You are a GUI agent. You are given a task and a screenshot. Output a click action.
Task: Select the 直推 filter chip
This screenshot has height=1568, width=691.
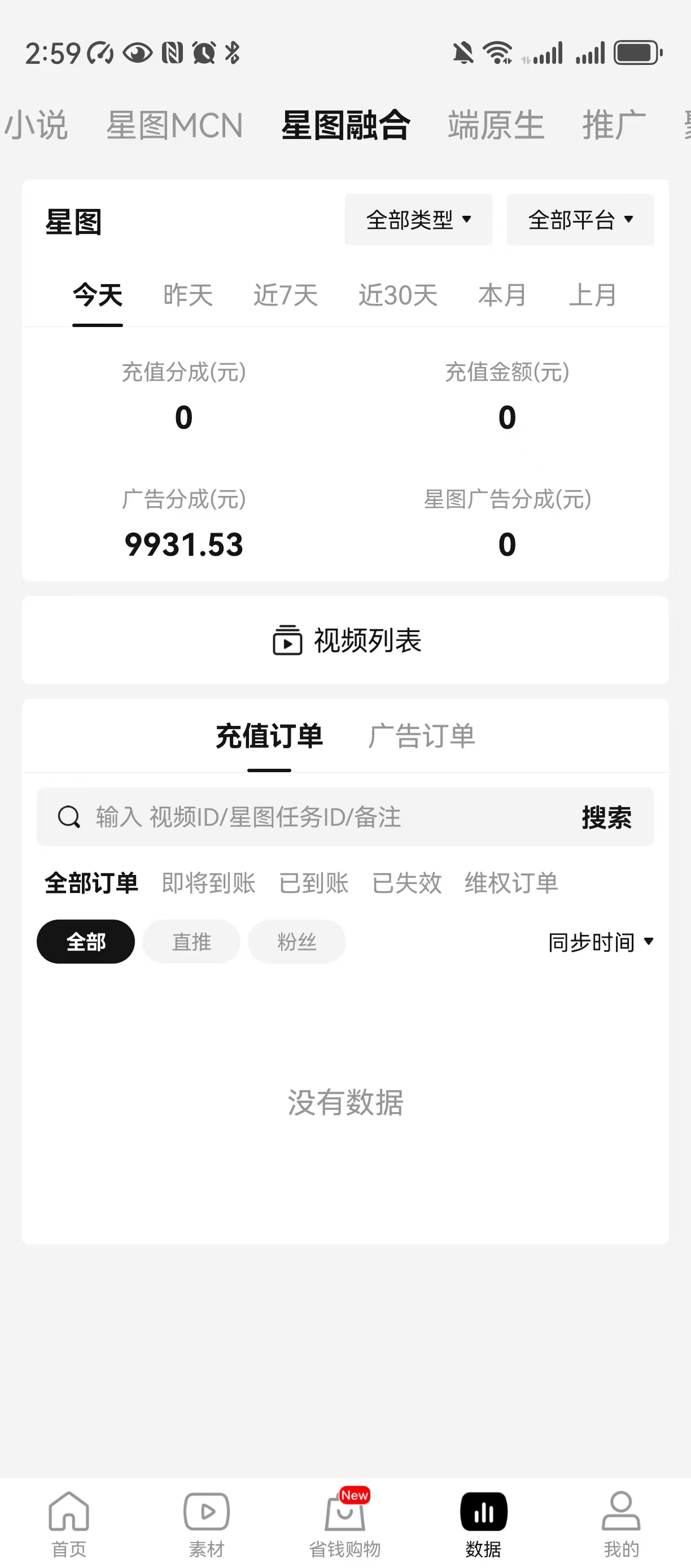point(191,942)
